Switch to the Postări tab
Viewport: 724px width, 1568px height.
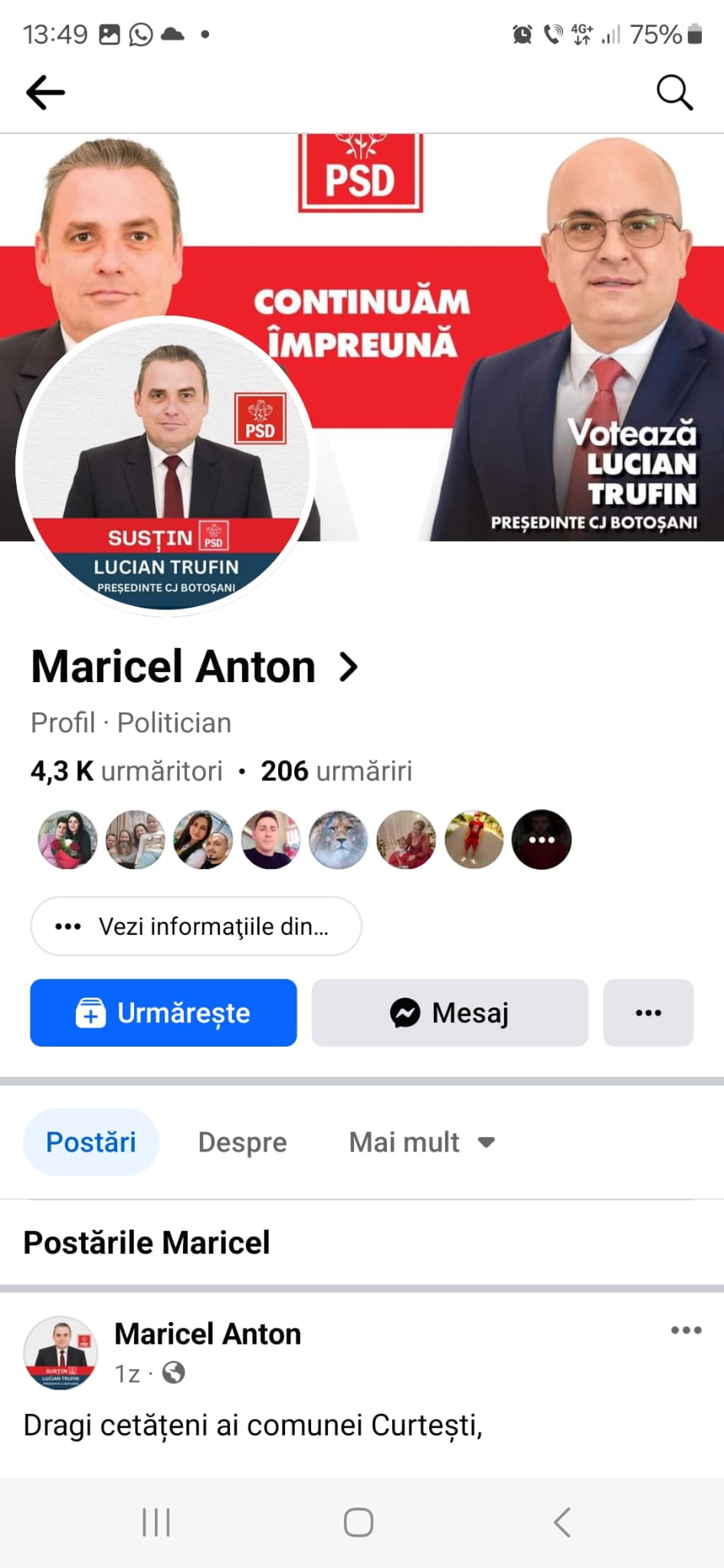pos(91,1142)
